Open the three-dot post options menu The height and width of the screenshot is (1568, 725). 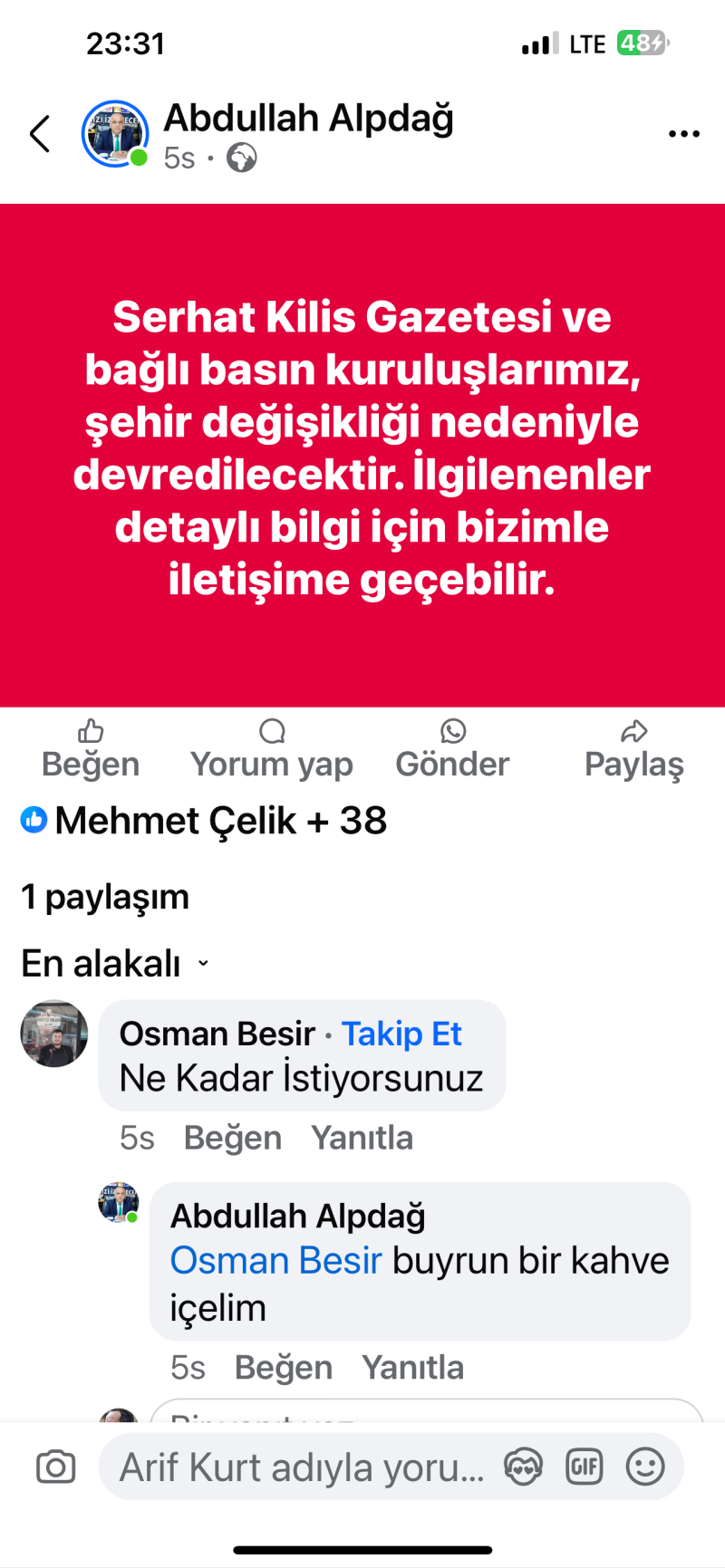tap(683, 134)
